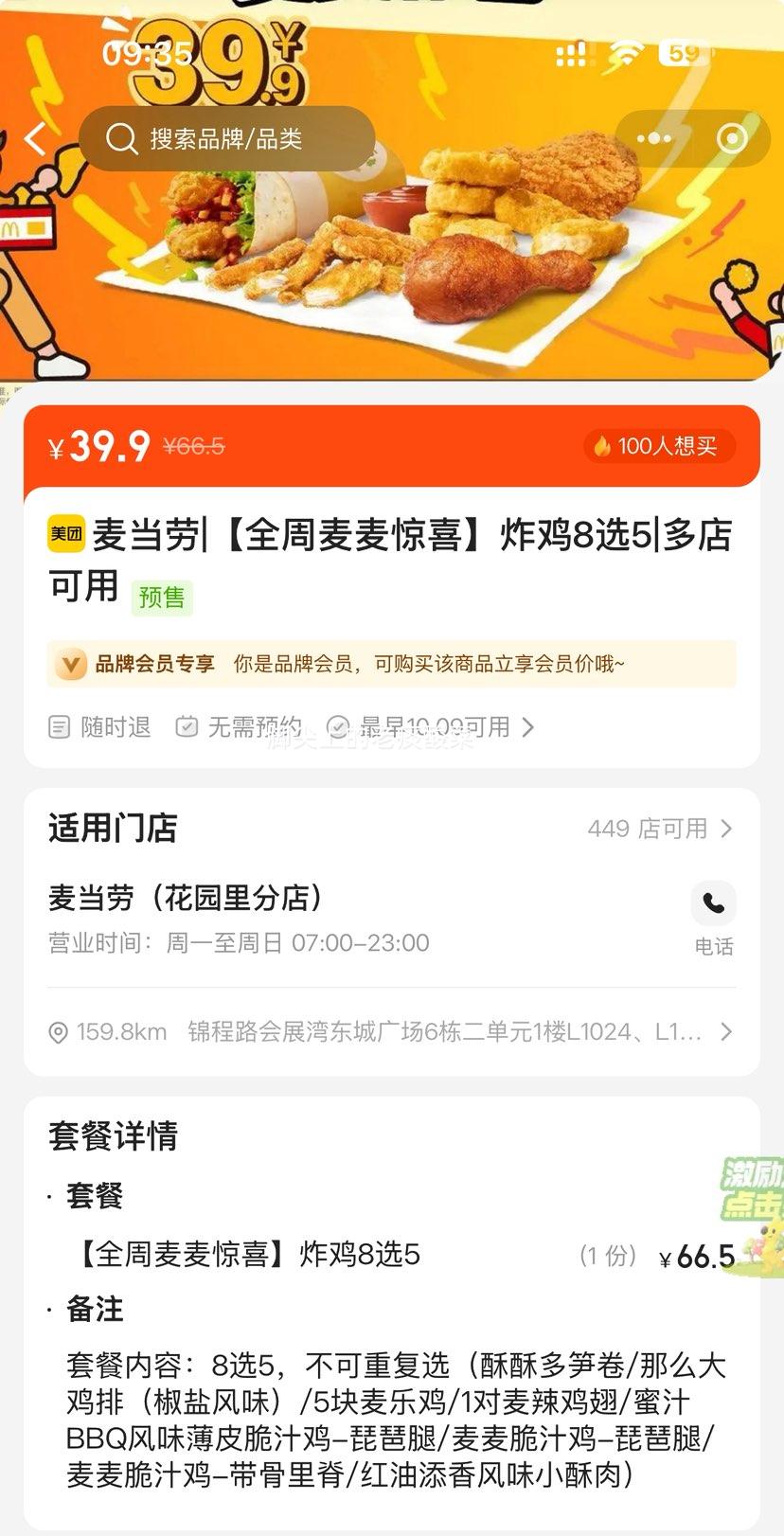The image size is (784, 1536).
Task: View all 449 店可用 applicable stores
Action: pos(660,829)
